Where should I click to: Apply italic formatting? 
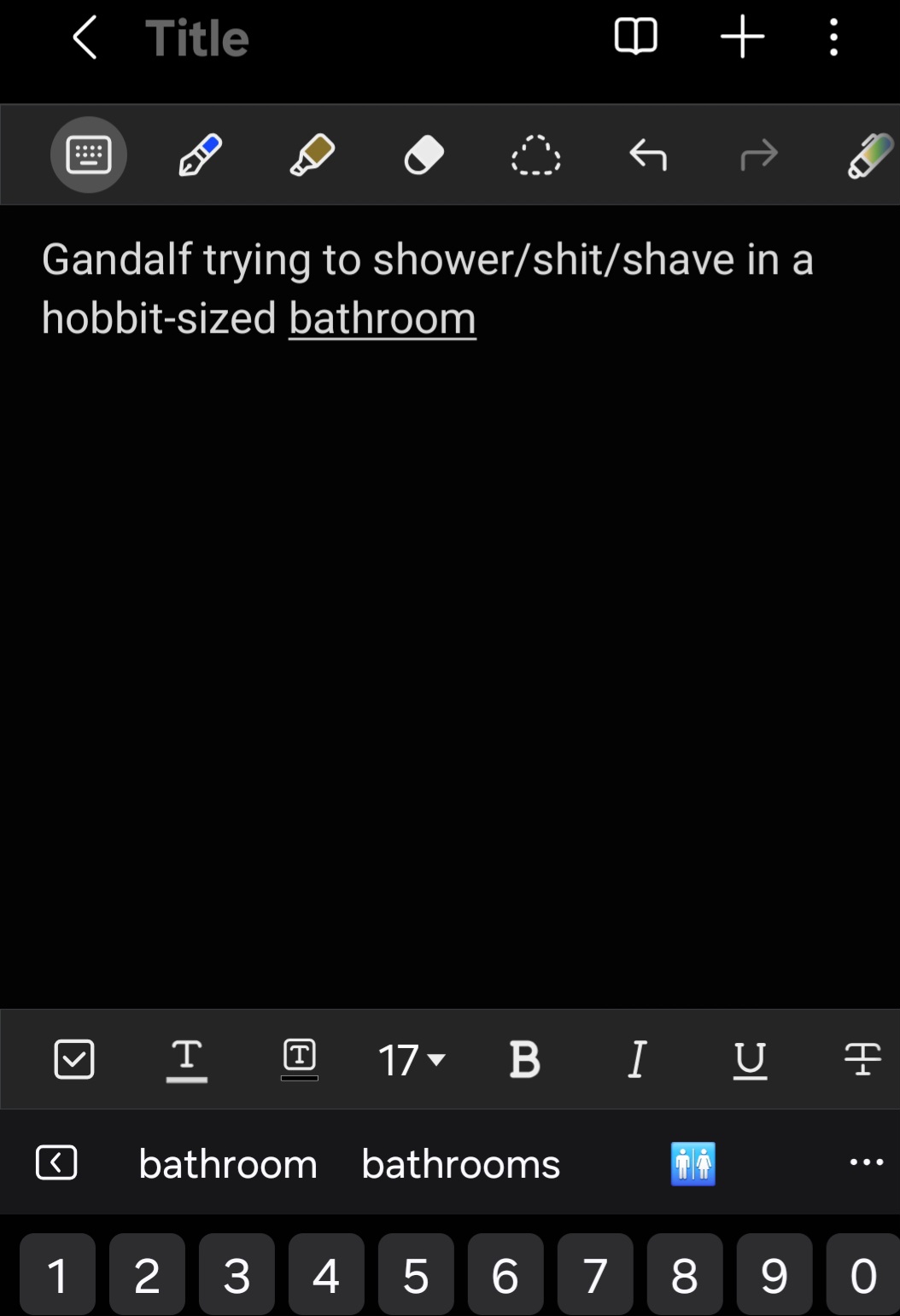[637, 1060]
